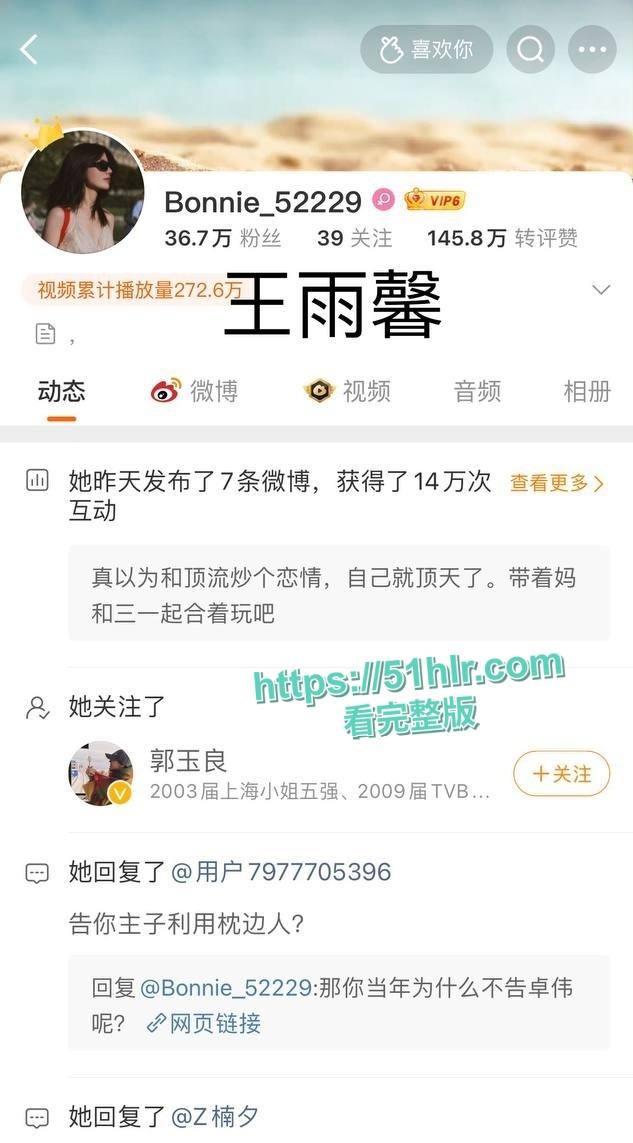
Task: Follow 郭玉良 with the +关注 button
Action: [561, 773]
